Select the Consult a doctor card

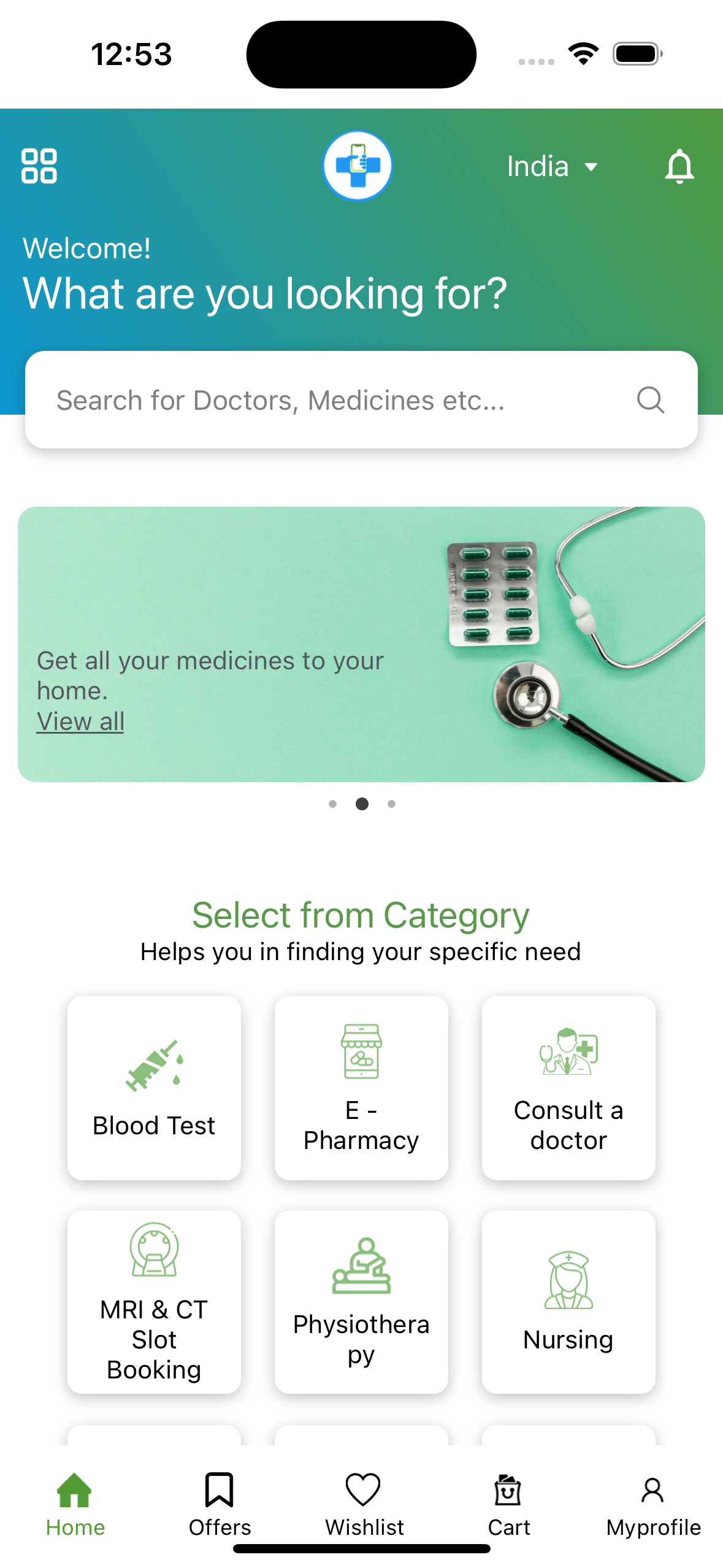(568, 1088)
